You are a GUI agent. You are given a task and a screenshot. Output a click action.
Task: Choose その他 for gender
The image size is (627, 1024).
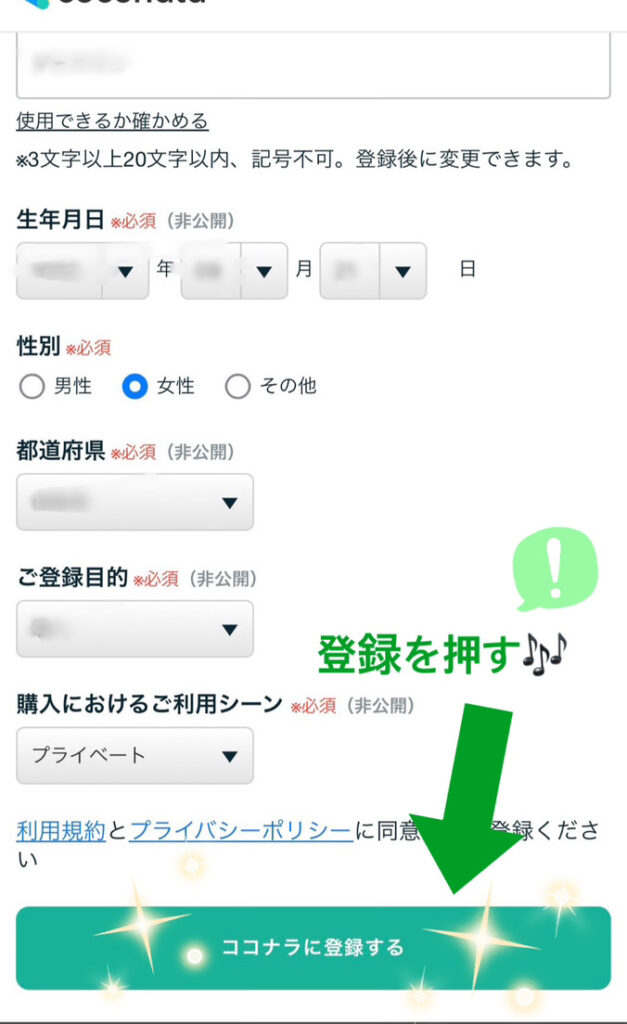238,386
